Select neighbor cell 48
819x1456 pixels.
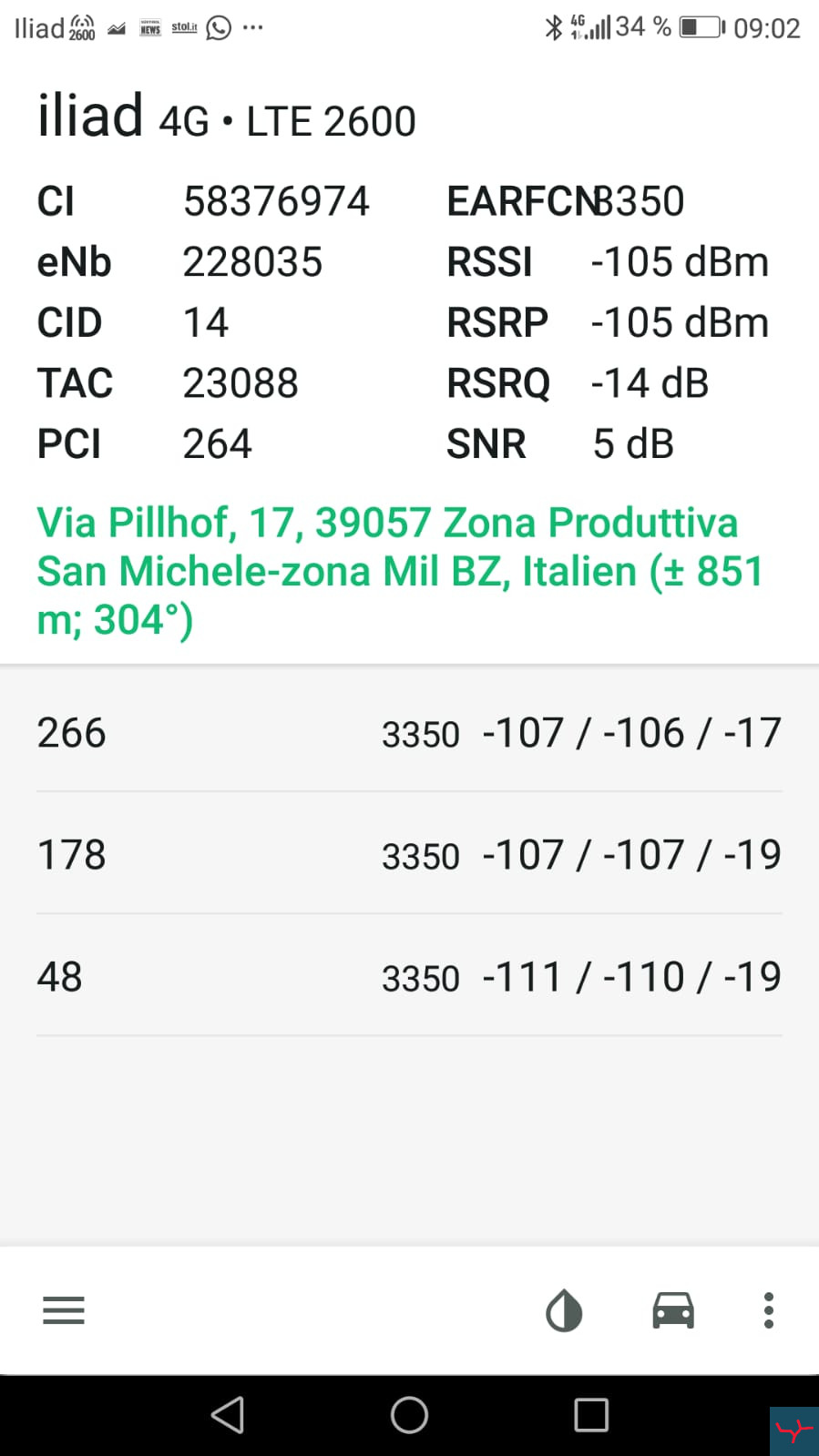coord(409,976)
